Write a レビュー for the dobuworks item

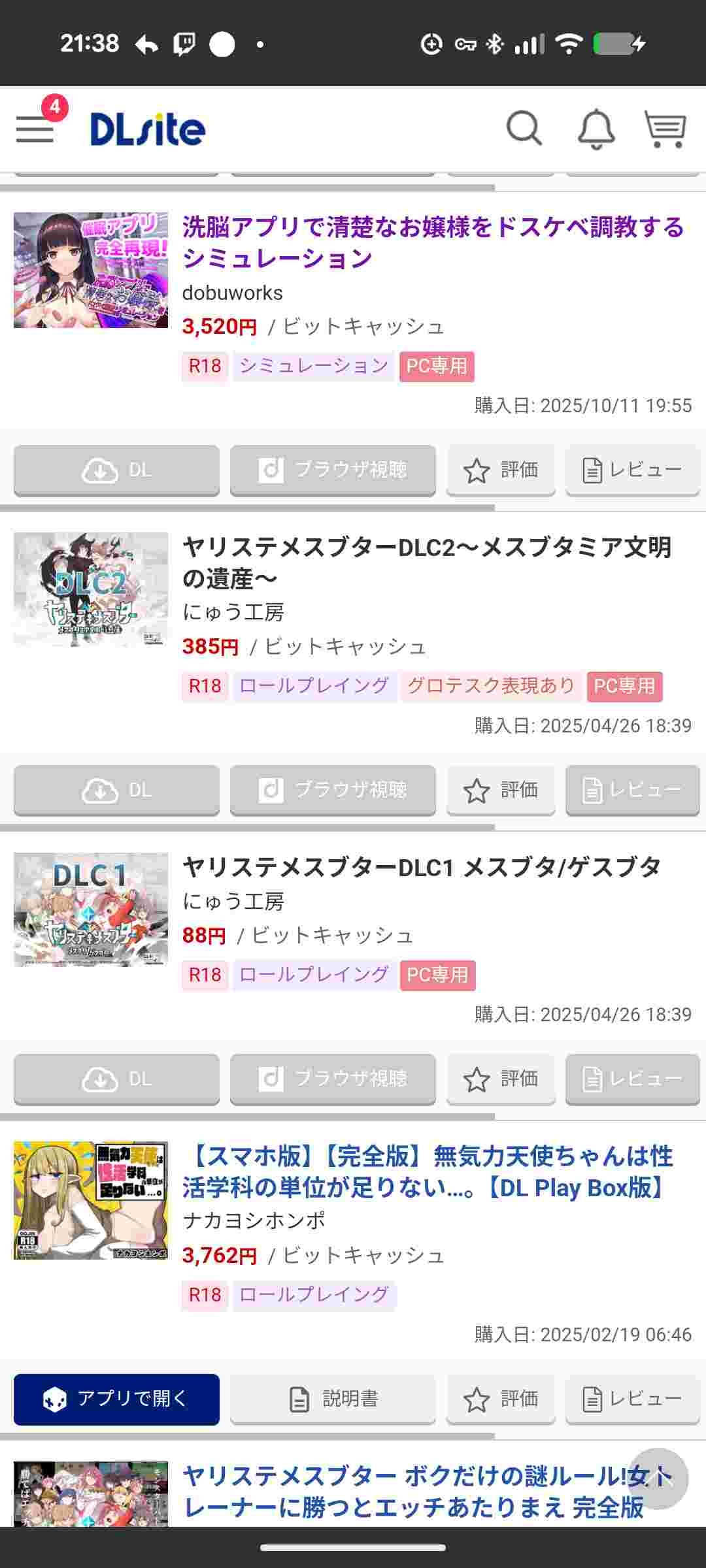click(x=632, y=470)
